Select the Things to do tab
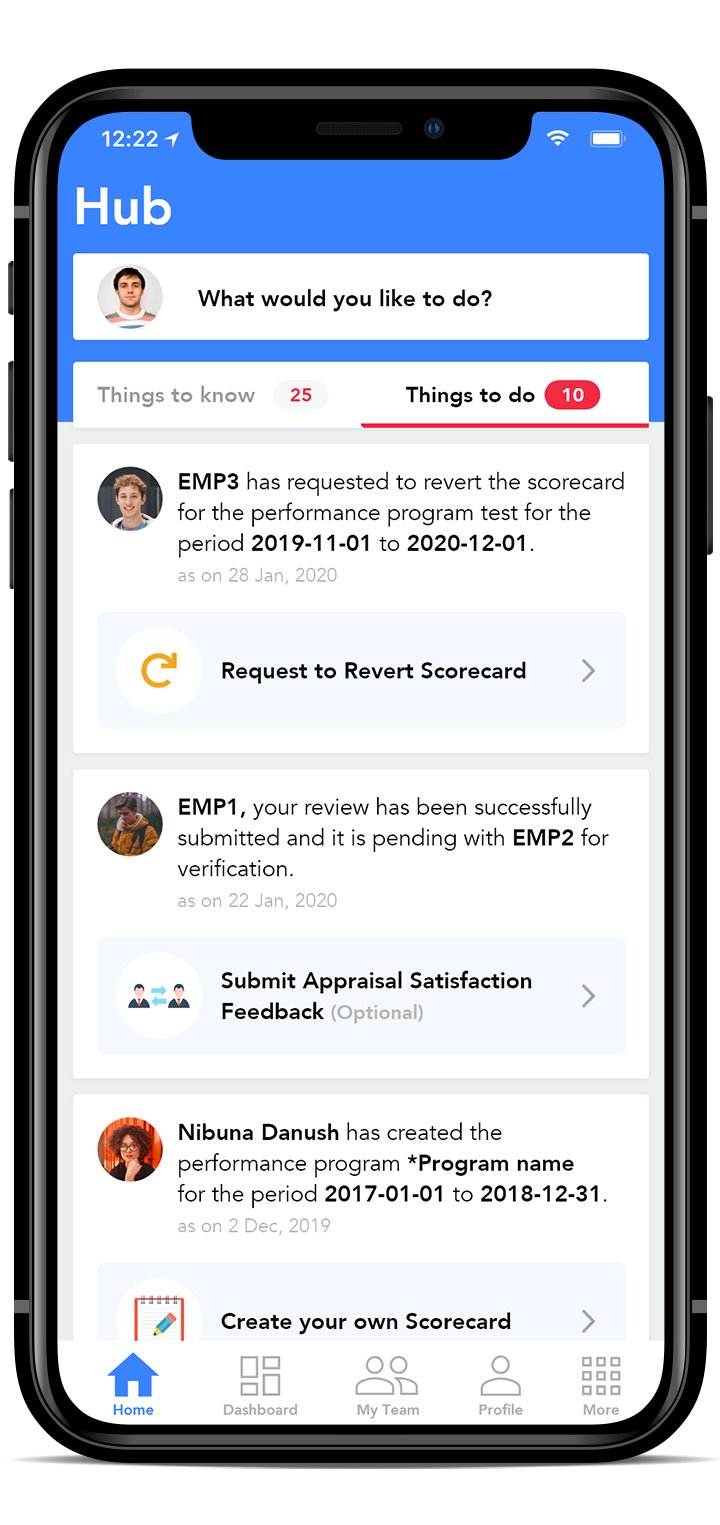This screenshot has width=720, height=1525. click(503, 395)
